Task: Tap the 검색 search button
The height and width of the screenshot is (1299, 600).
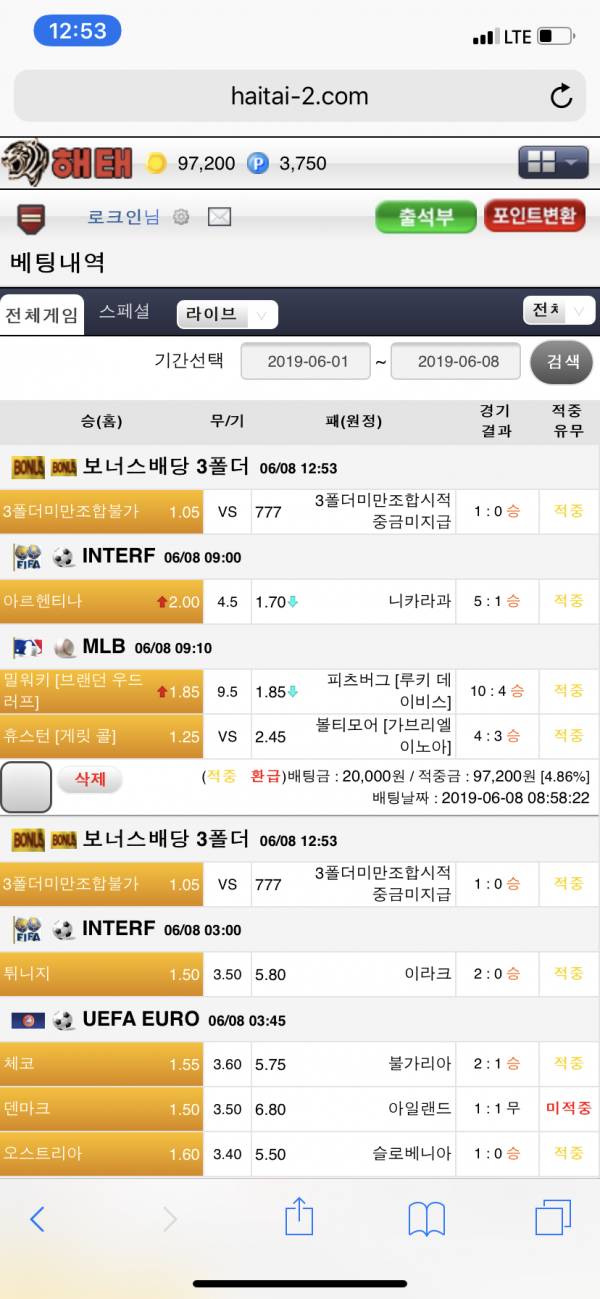Action: (562, 362)
